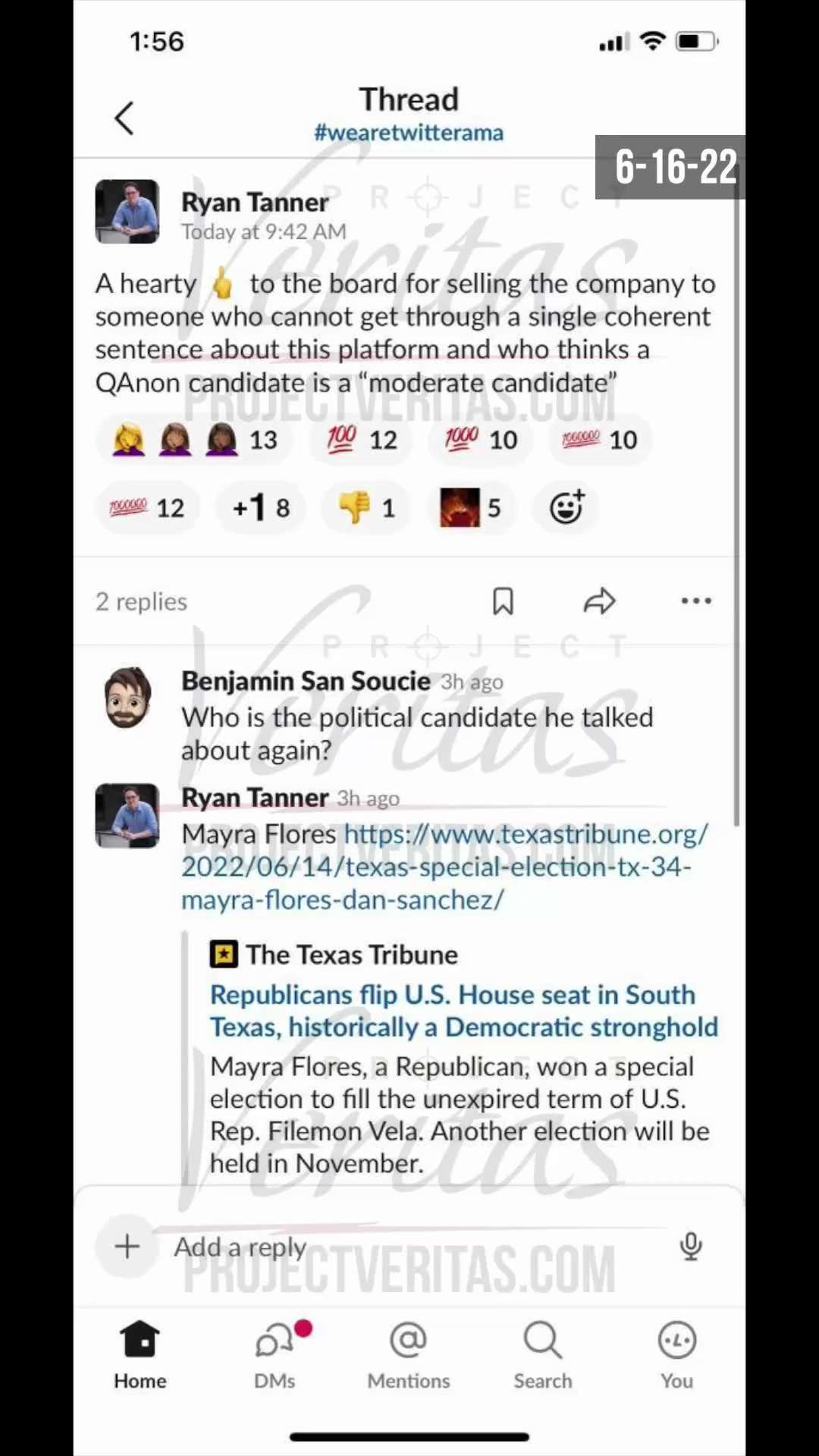Tap the Add a reply field
The image size is (819, 1456).
(x=409, y=1247)
